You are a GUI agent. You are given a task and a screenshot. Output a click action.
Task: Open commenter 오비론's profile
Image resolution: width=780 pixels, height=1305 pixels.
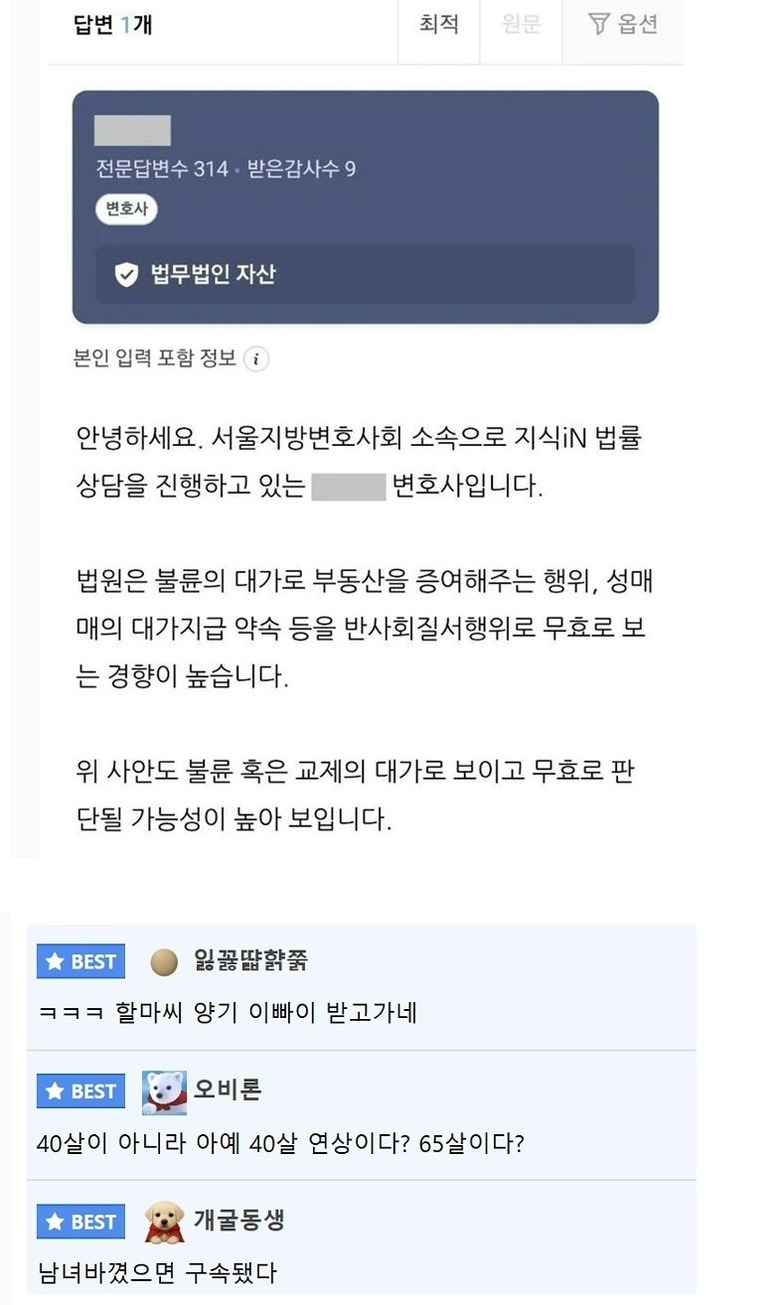(226, 1090)
